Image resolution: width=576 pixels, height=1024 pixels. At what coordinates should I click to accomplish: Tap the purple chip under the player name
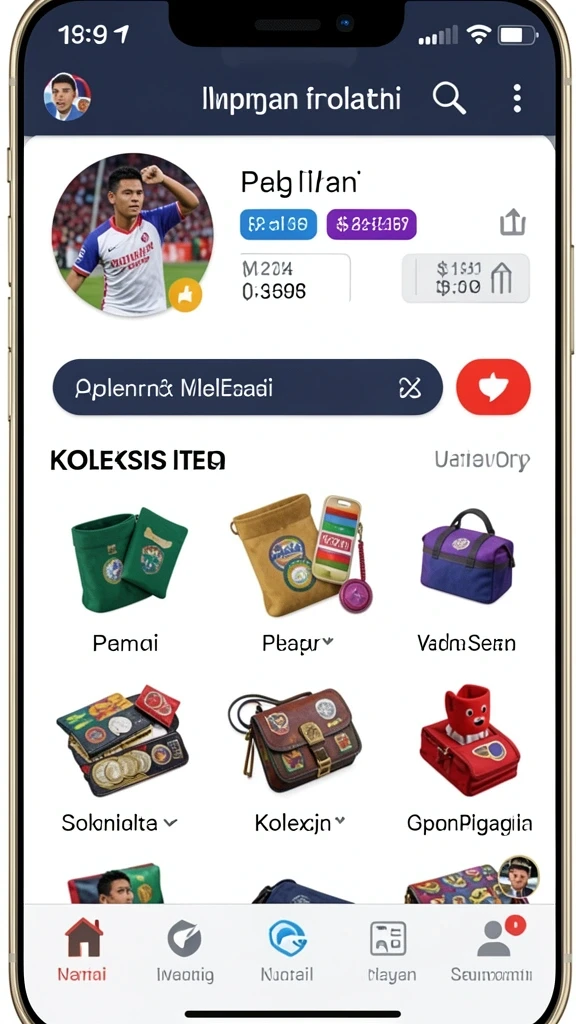pyautogui.click(x=371, y=225)
